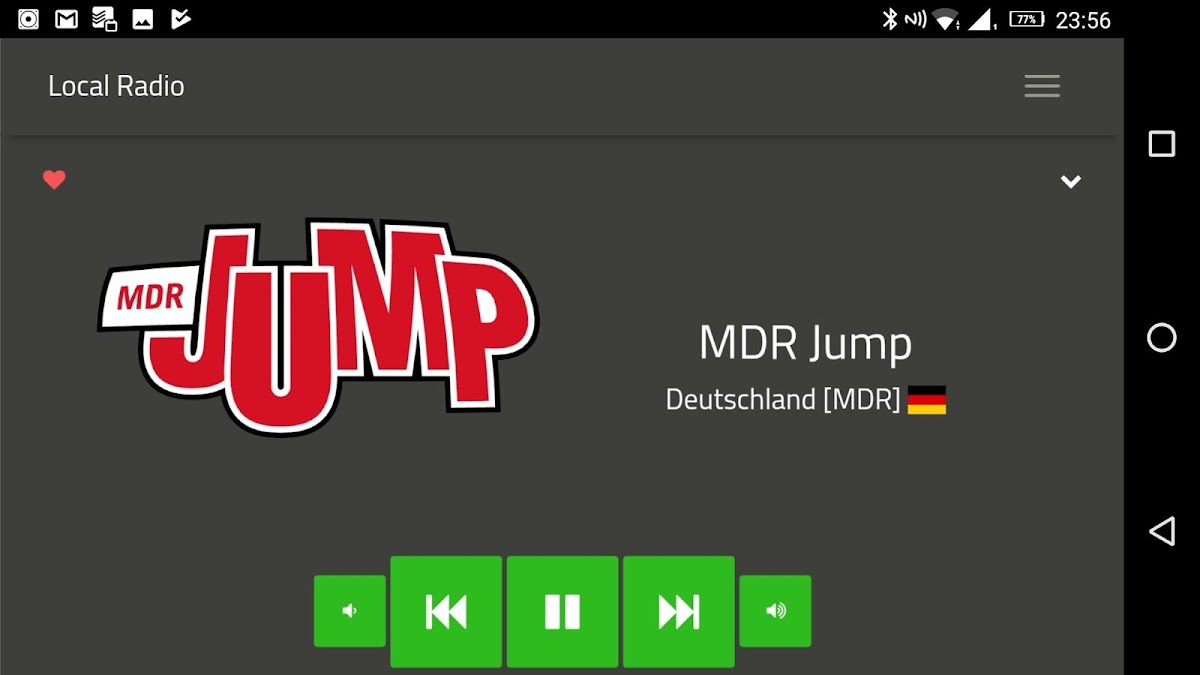Skip to the next station
This screenshot has height=675, width=1200.
pyautogui.click(x=678, y=611)
